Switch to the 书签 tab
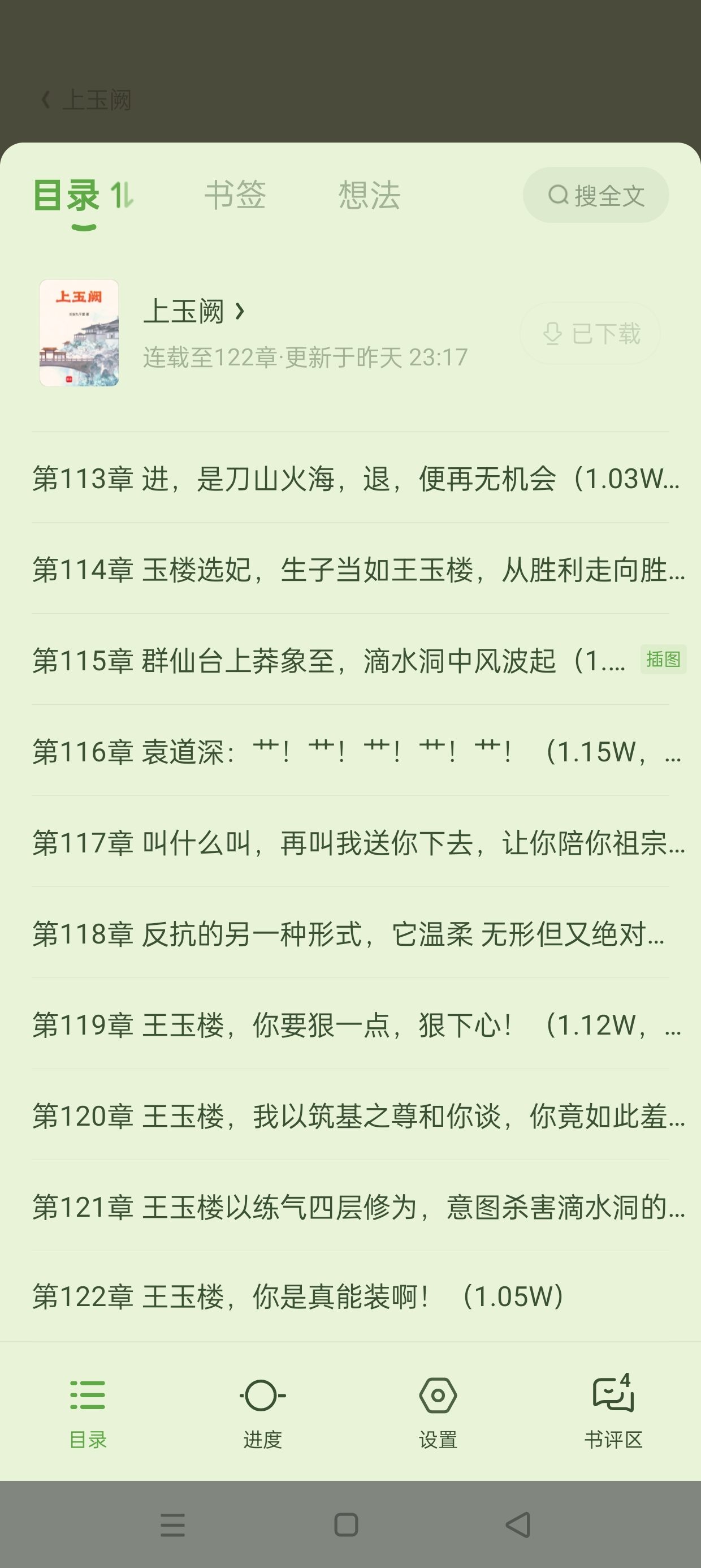Image resolution: width=701 pixels, height=1568 pixels. tap(235, 195)
